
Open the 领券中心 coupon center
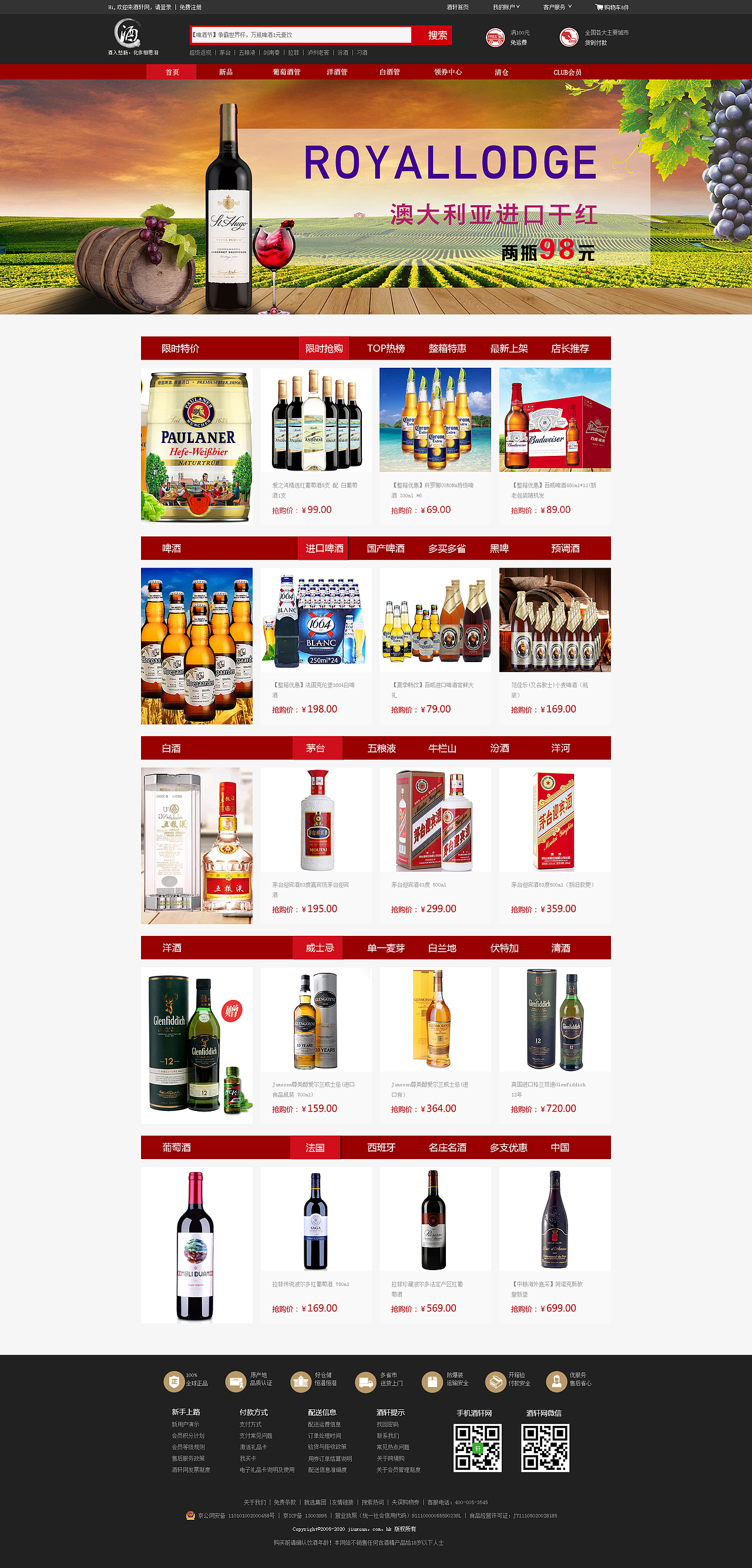point(448,72)
